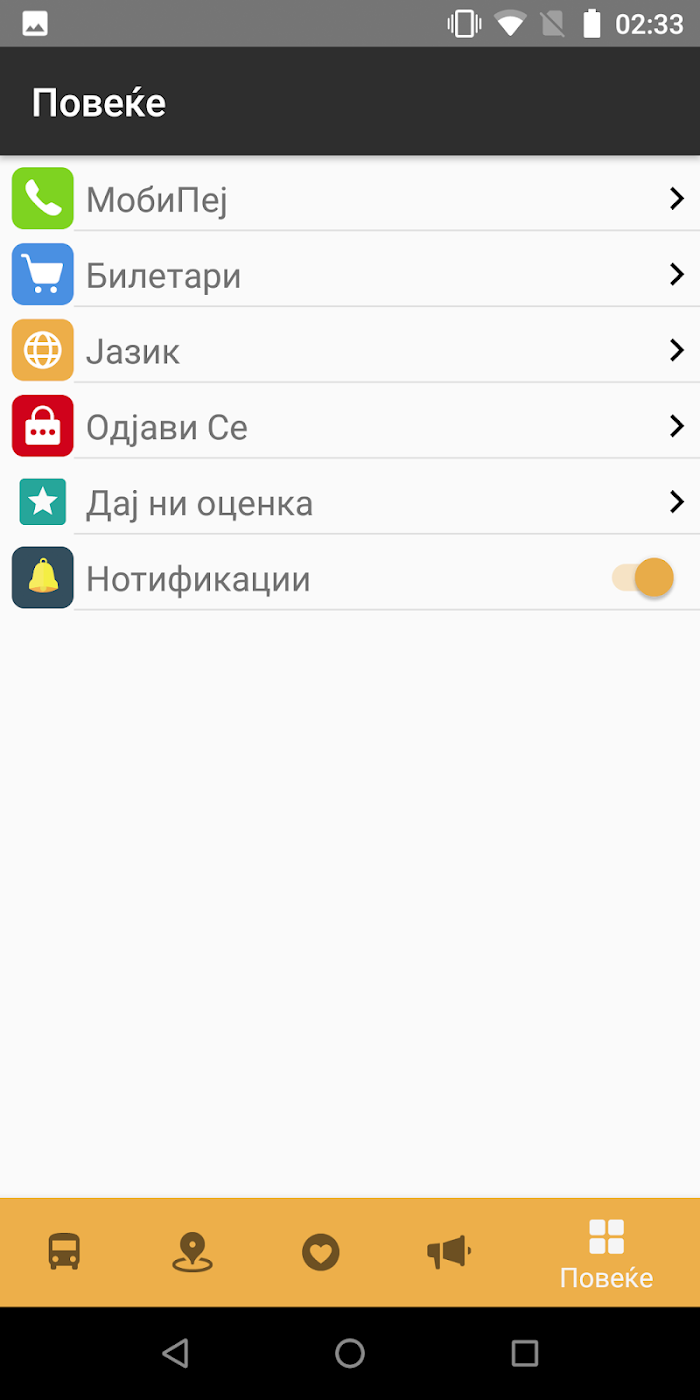This screenshot has width=700, height=1400.
Task: Switch to the announcements megaphone tab
Action: (x=448, y=1251)
